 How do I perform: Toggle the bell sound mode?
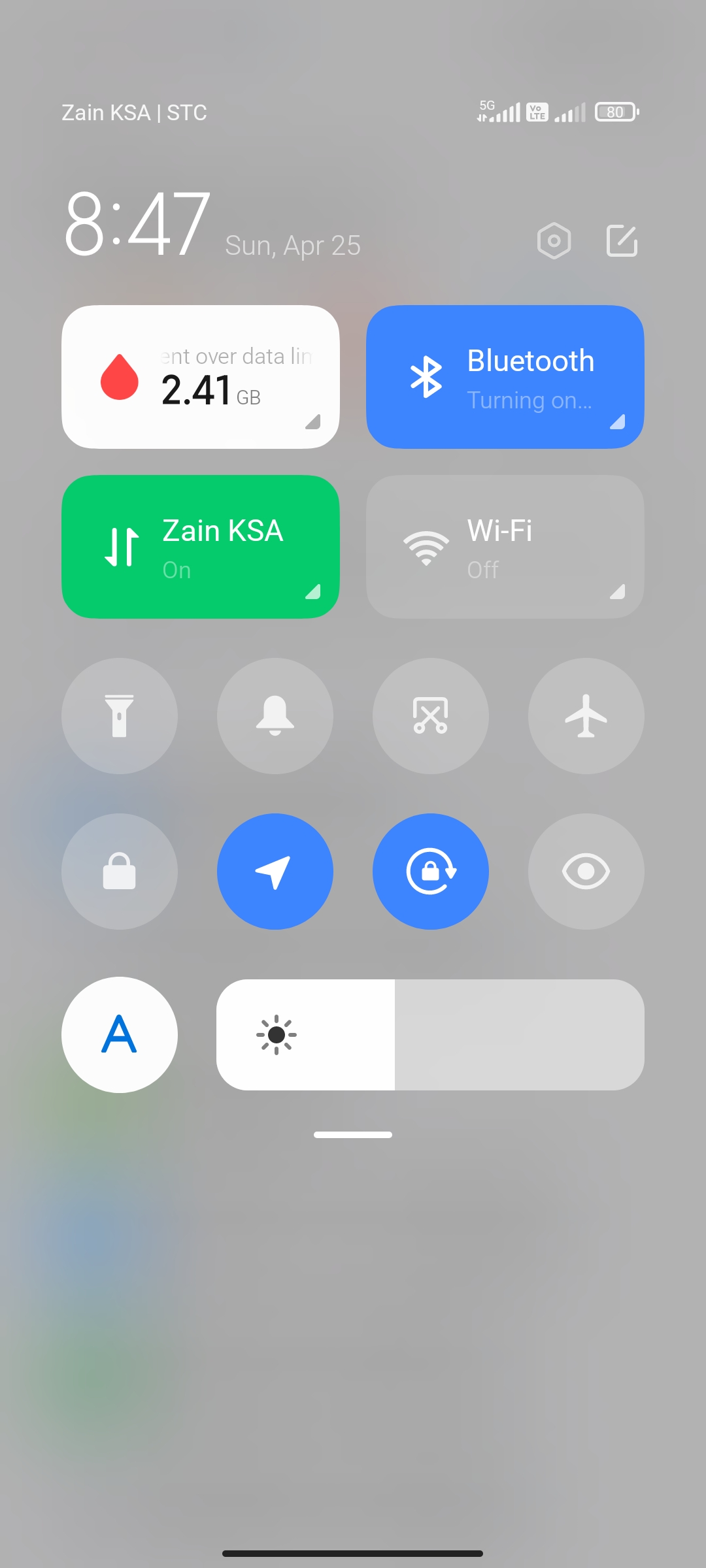(x=275, y=716)
